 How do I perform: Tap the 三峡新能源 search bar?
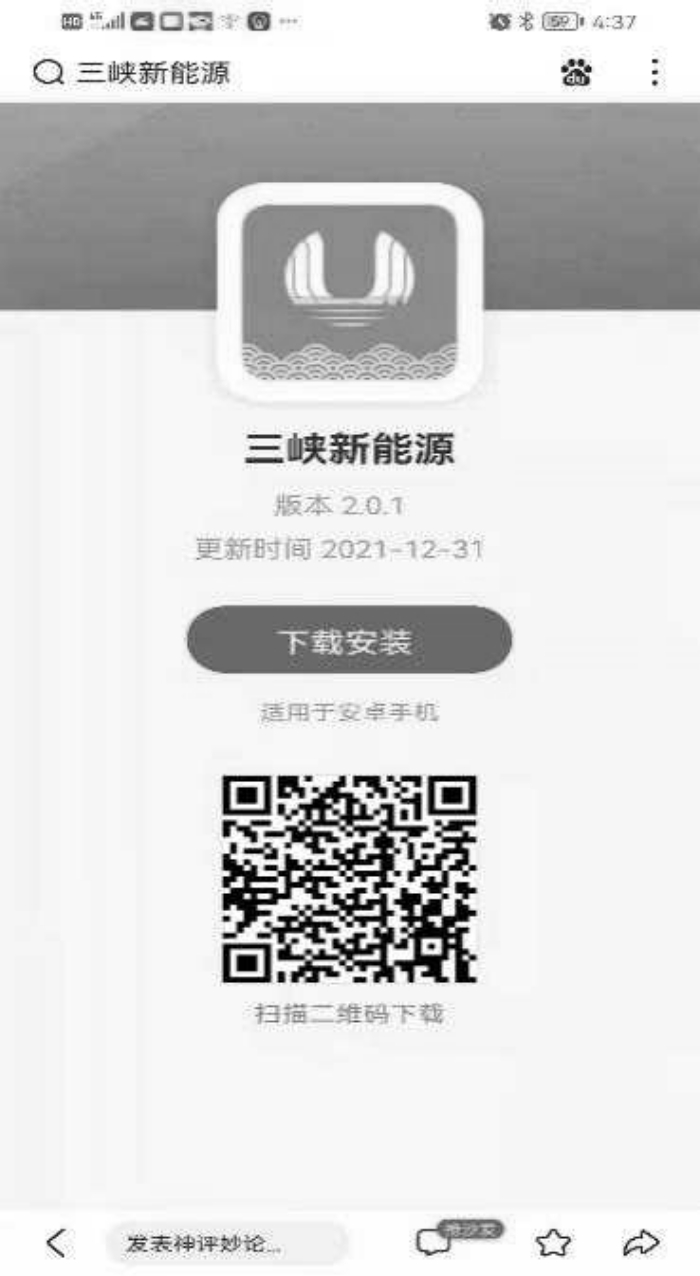tap(150, 73)
